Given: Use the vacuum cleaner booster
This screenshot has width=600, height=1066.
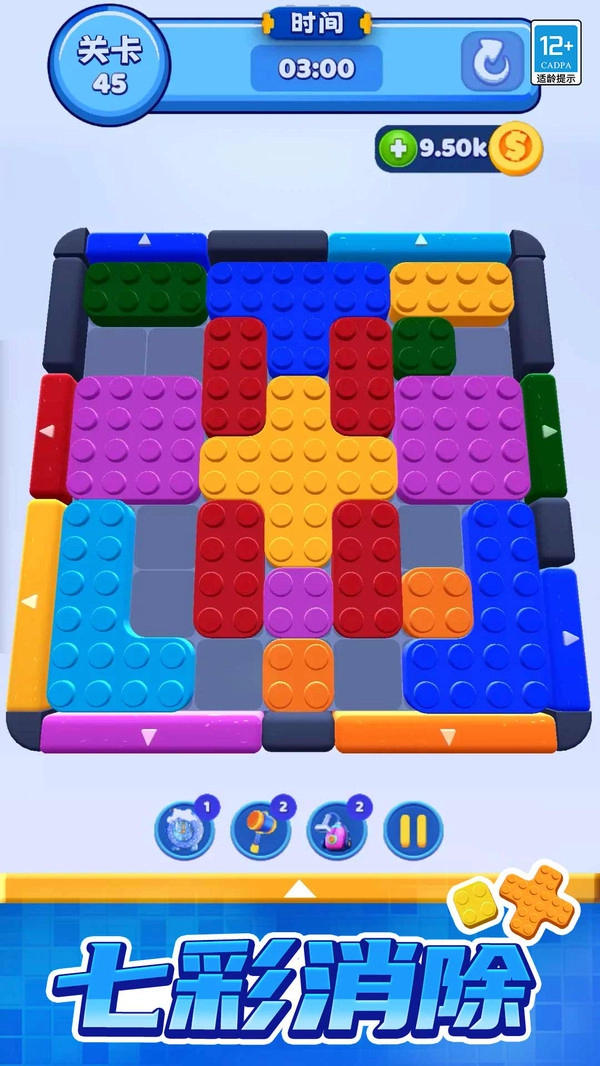Looking at the screenshot, I should pos(337,830).
